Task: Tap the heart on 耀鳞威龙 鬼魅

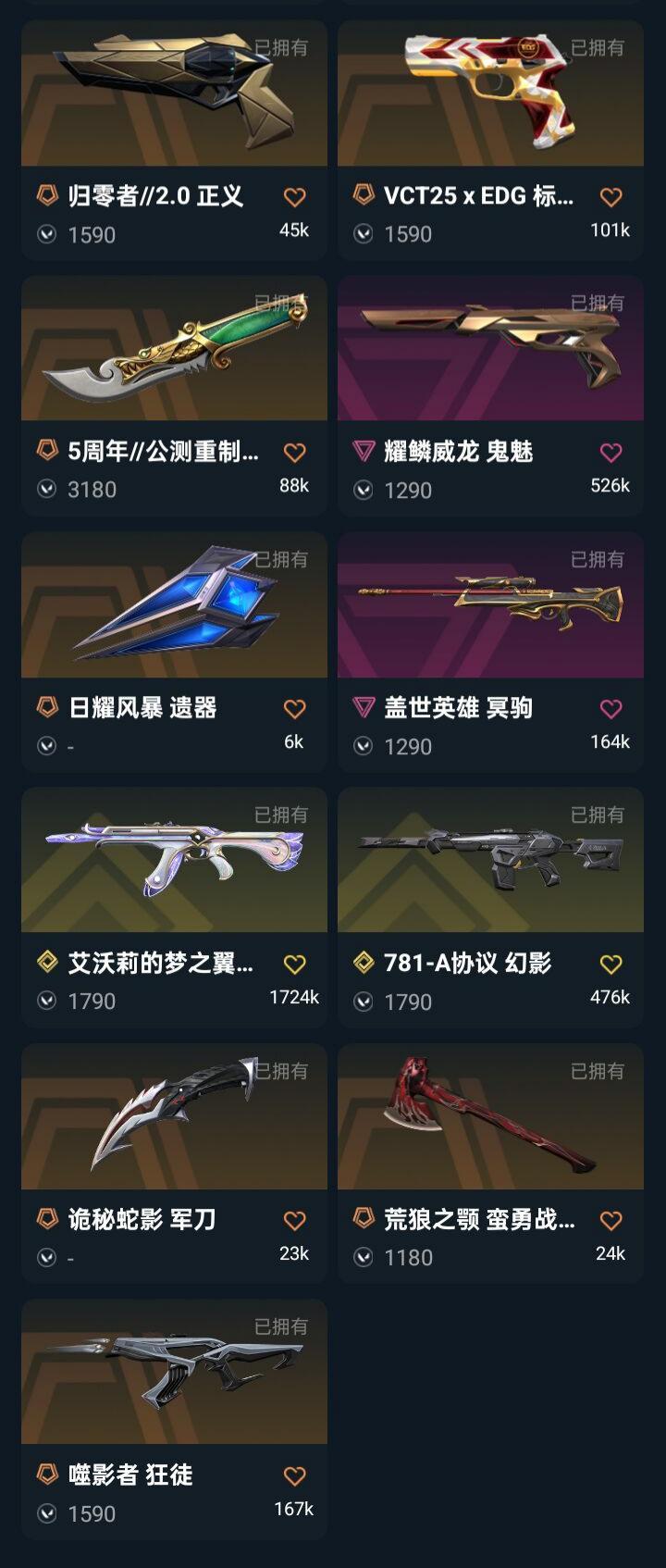Action: (x=610, y=453)
